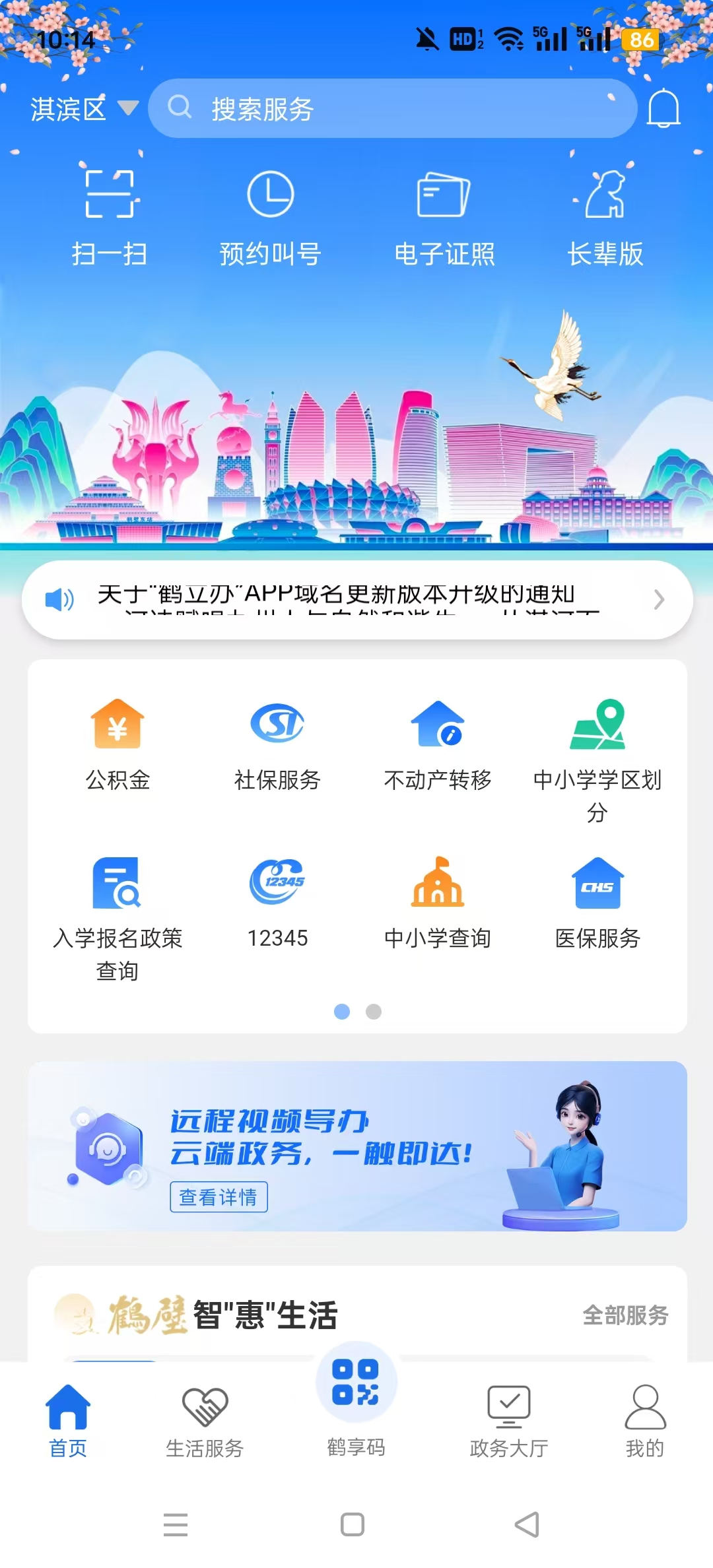Switch to 长辈版 elder mode

point(605,217)
